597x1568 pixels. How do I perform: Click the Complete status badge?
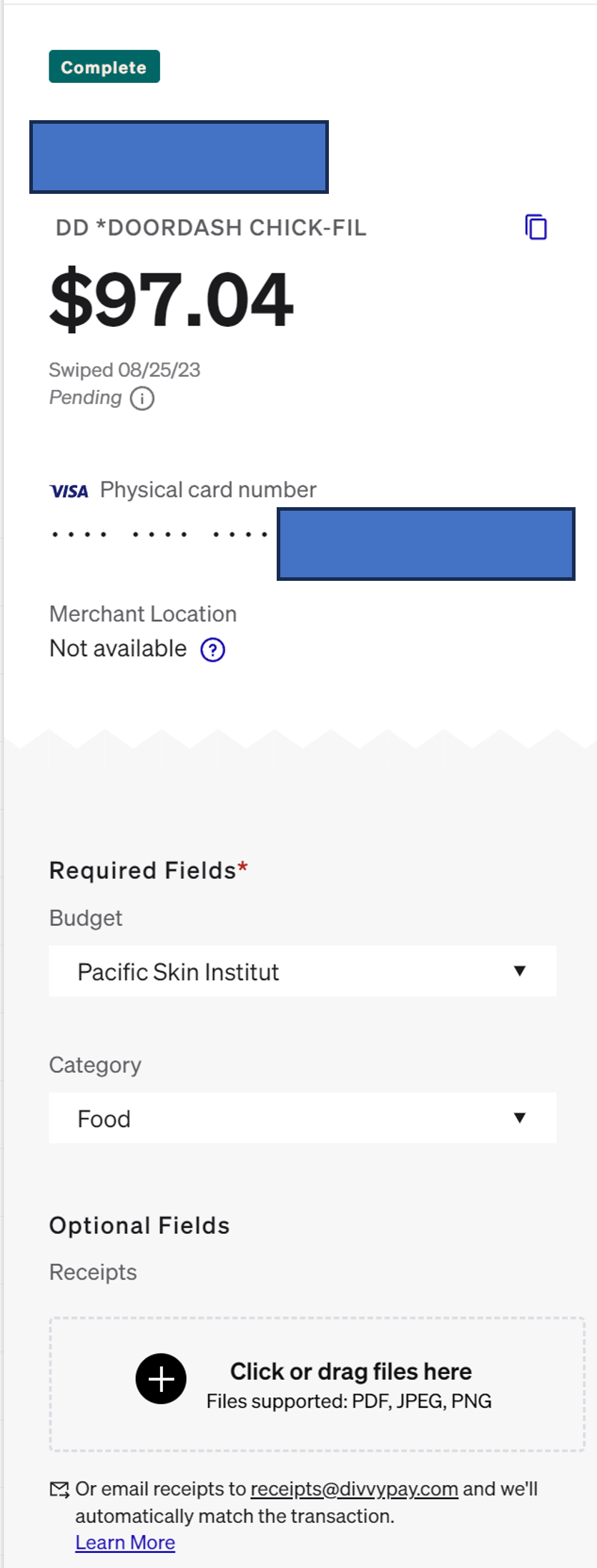point(104,67)
